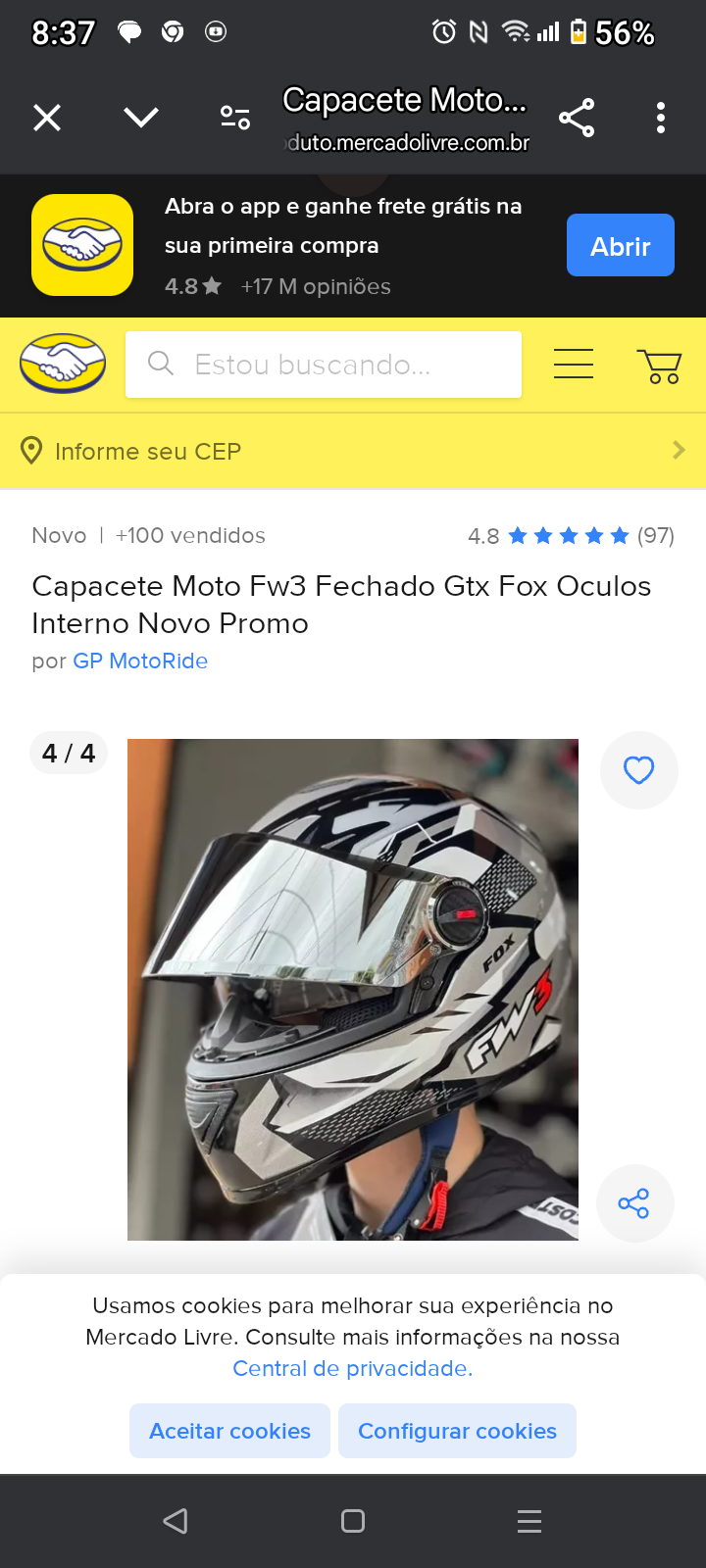Share the page from the browser toolbar

577,118
